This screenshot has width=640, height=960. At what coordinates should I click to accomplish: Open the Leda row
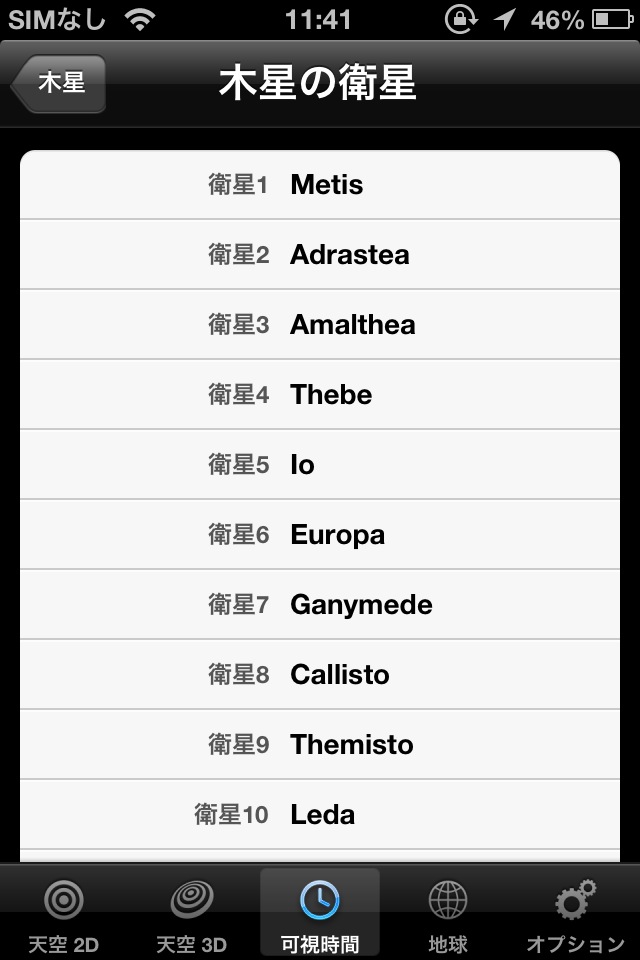(x=320, y=815)
